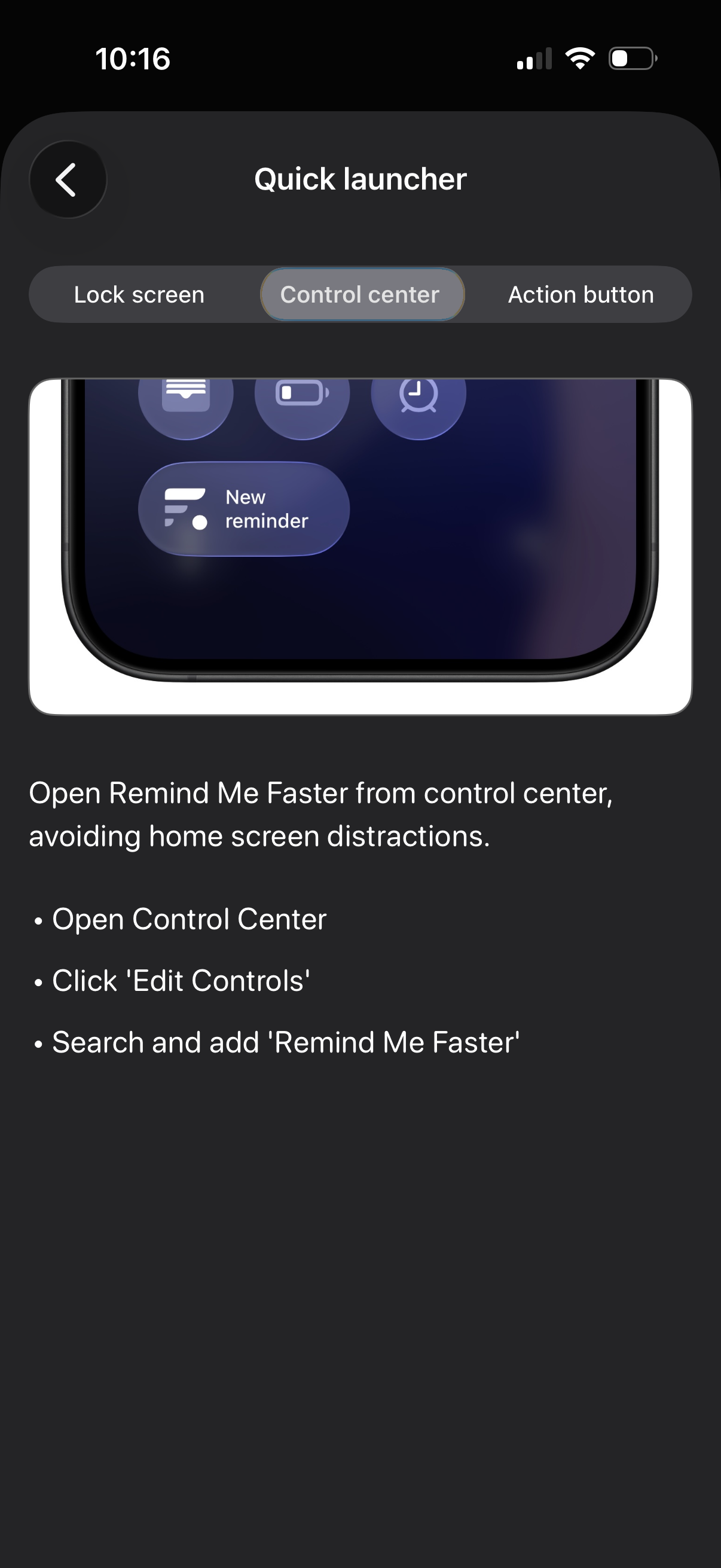
Task: Tap the battery flashlight control icon
Action: [302, 395]
